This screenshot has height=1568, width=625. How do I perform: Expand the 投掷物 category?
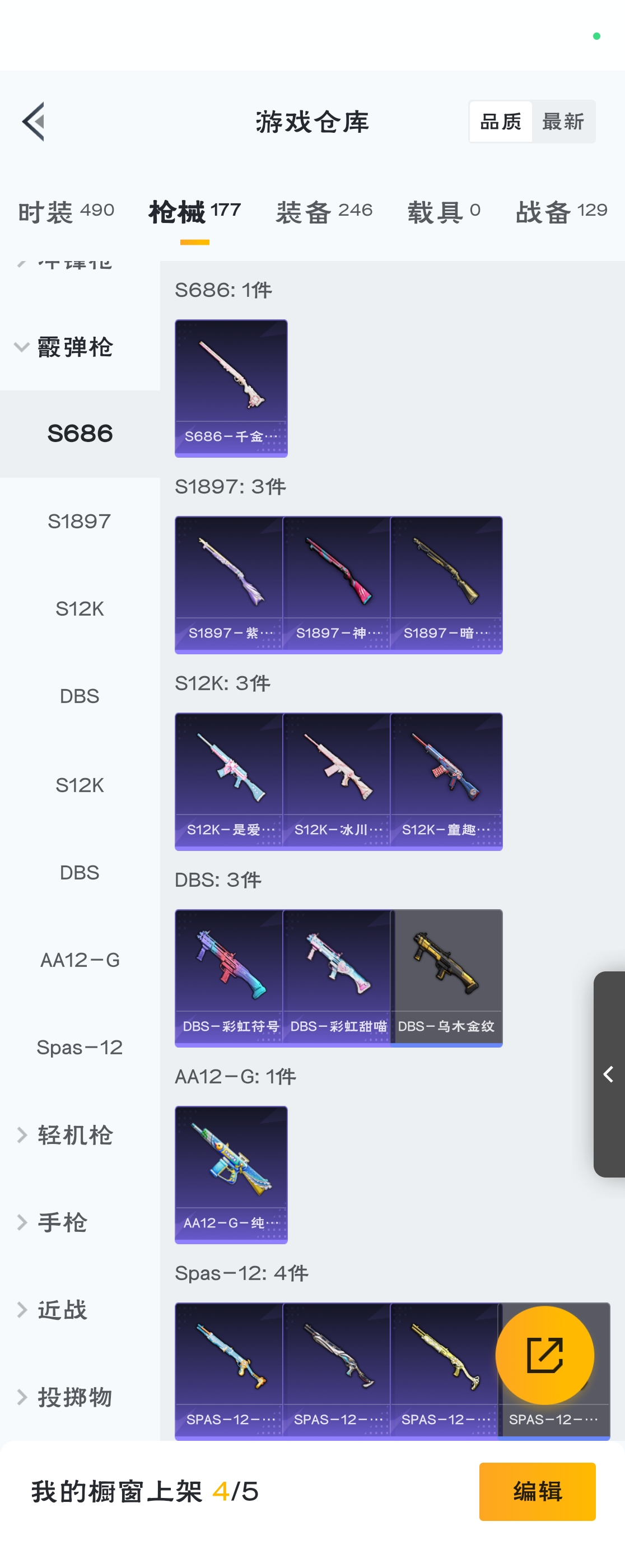64,1397
